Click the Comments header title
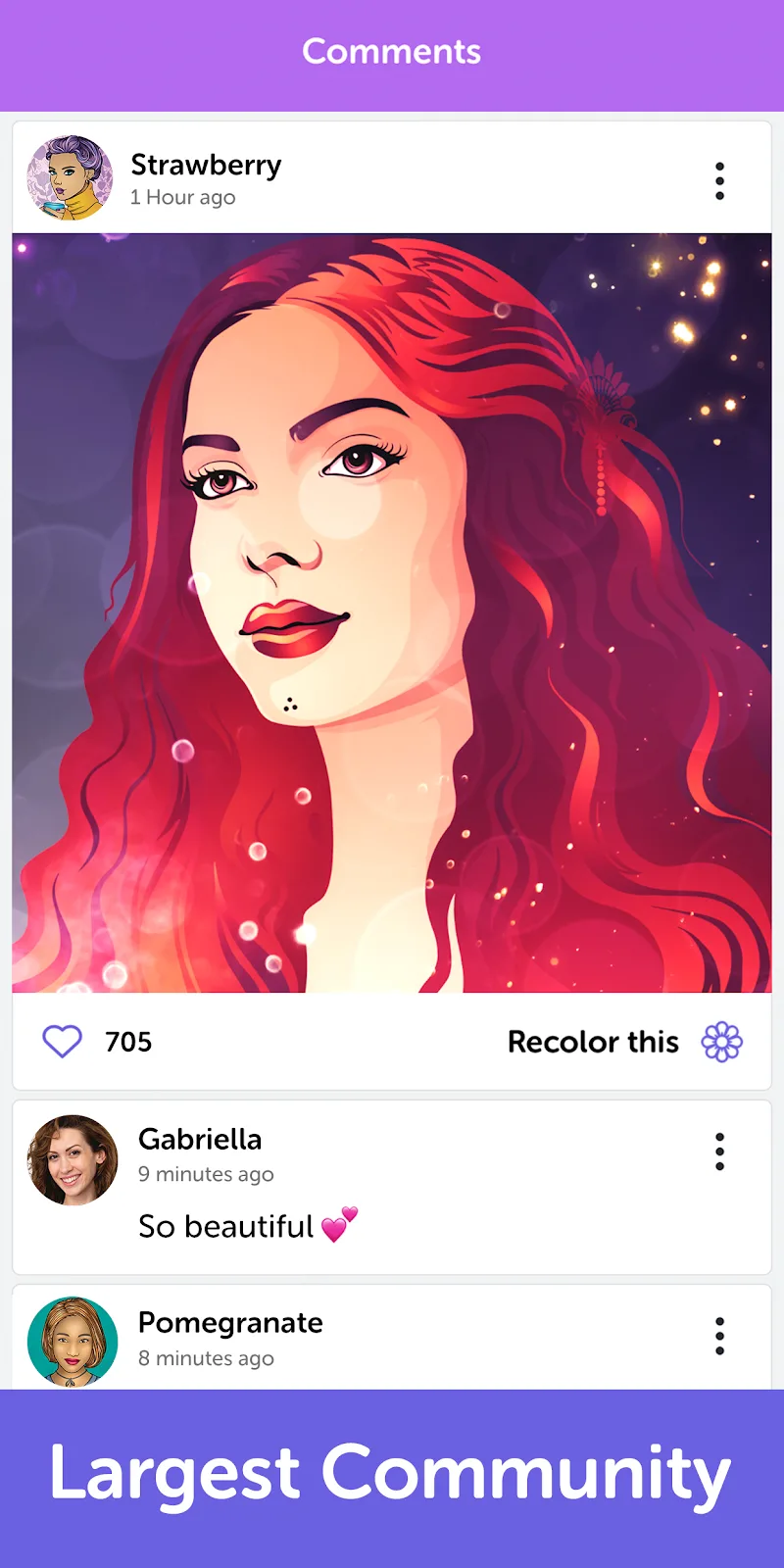The width and height of the screenshot is (784, 1568). (x=392, y=51)
